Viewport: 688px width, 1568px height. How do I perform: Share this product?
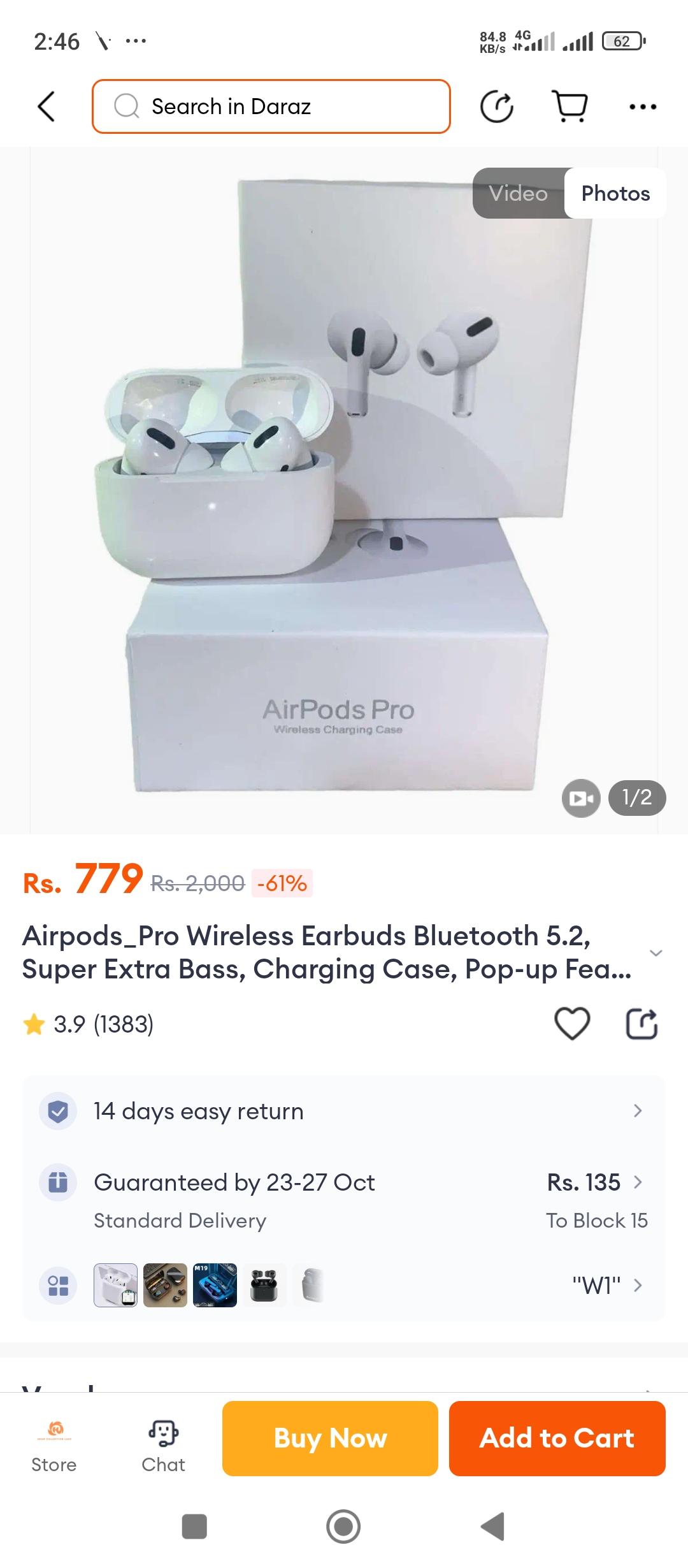click(x=641, y=1024)
